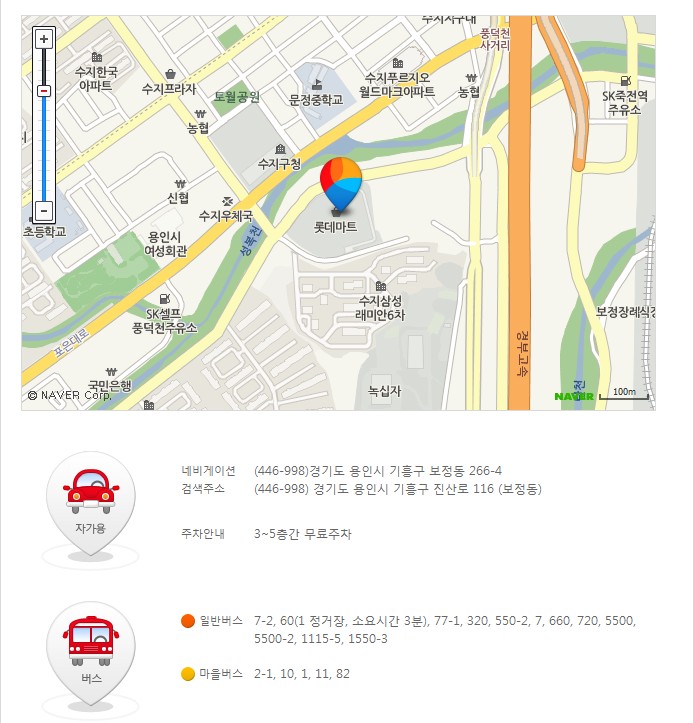Zoom in the map with plus button
This screenshot has height=723, width=693.
(x=43, y=40)
